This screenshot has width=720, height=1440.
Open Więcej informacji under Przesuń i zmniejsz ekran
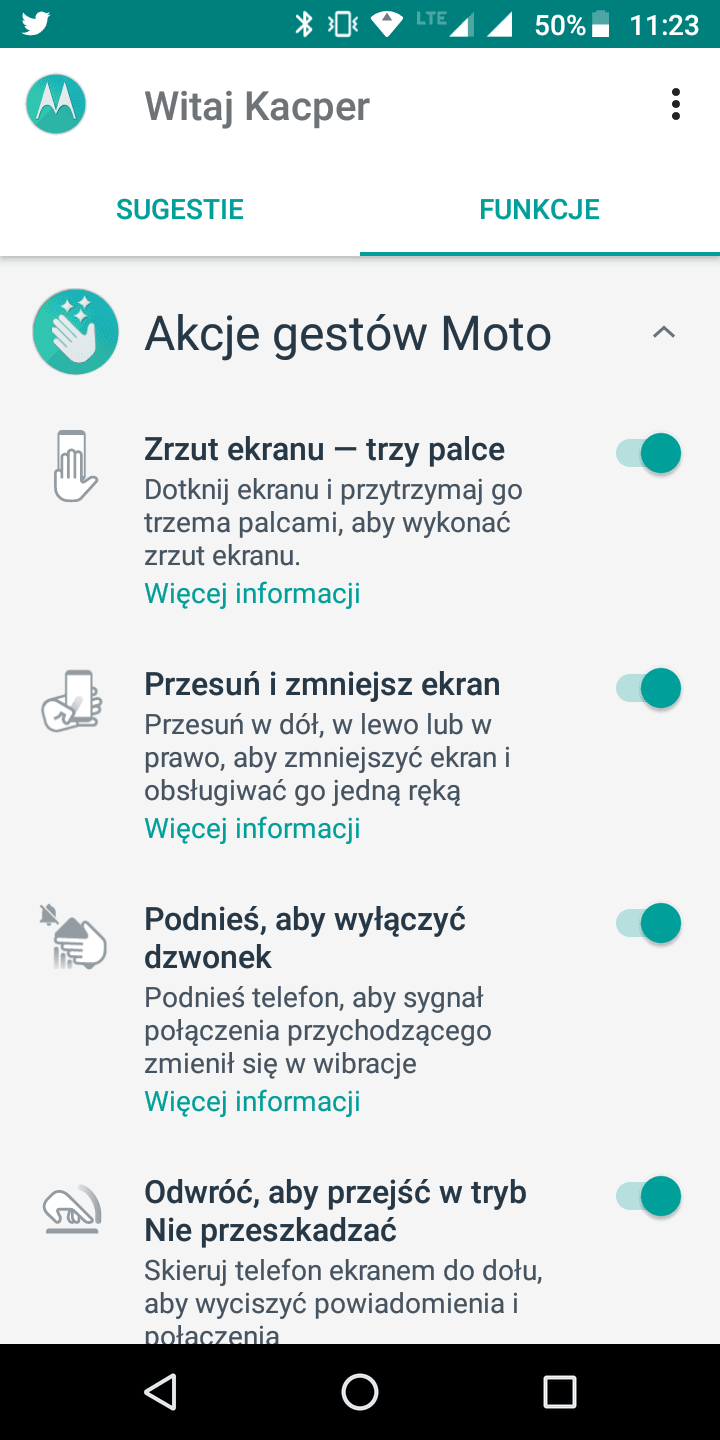tap(252, 829)
